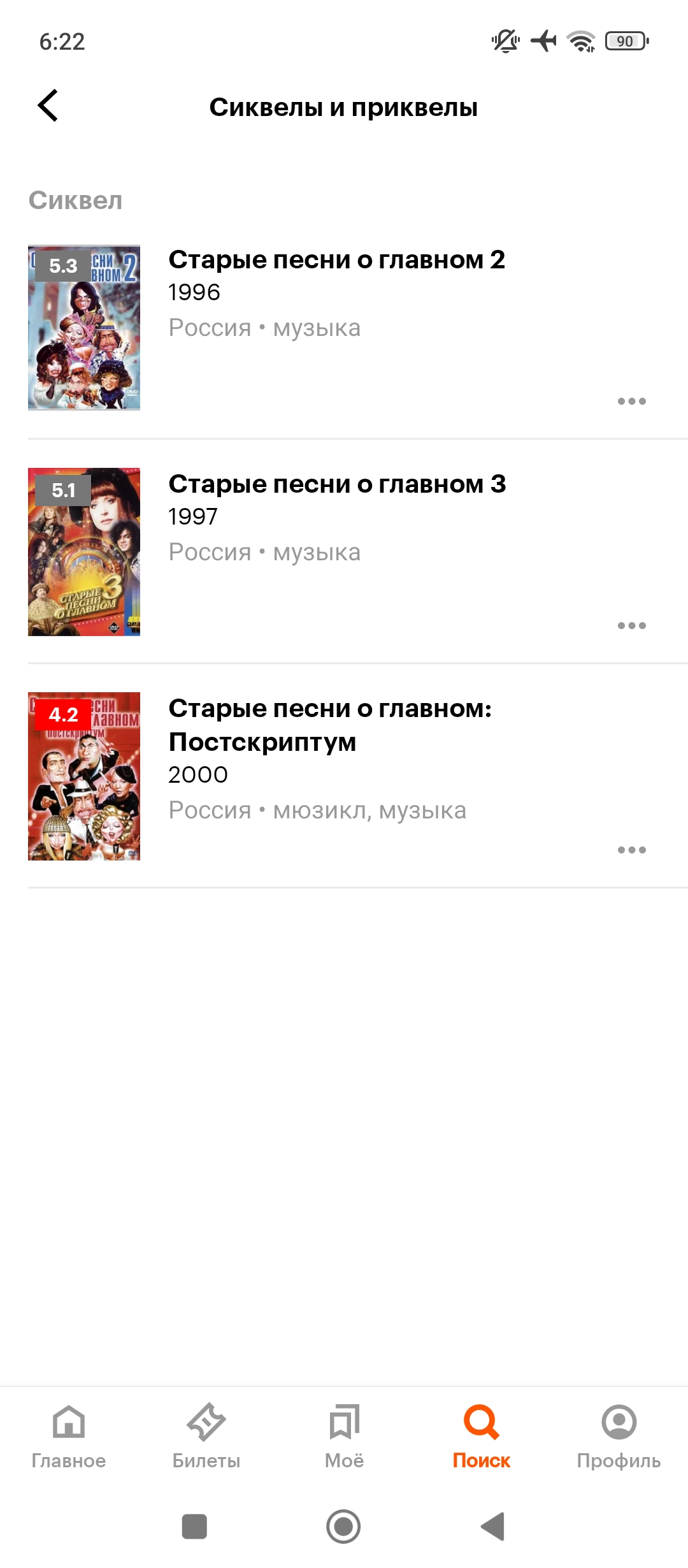688x1568 pixels.
Task: Open more options for Старые песни о главном 2
Action: point(631,402)
